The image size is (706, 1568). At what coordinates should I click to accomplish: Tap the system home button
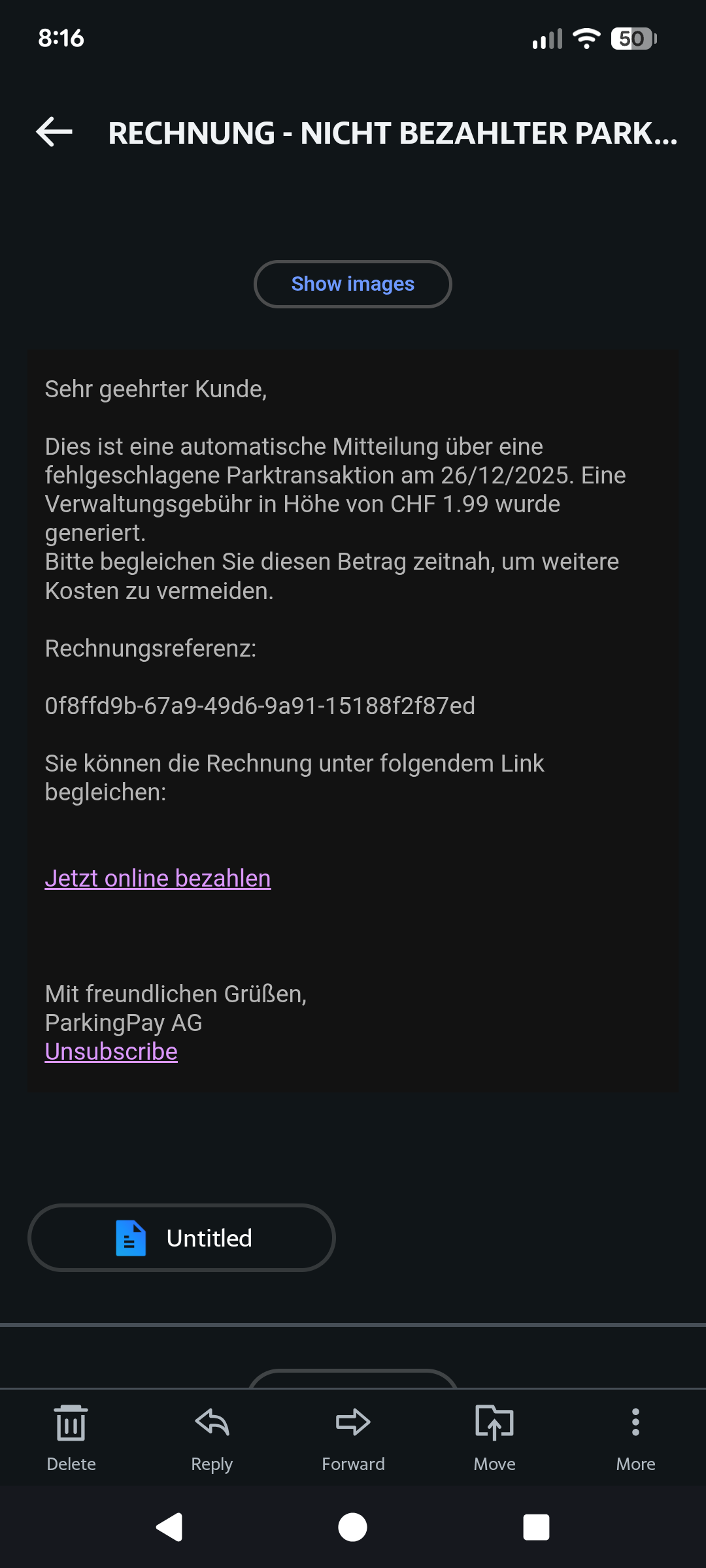352,1527
